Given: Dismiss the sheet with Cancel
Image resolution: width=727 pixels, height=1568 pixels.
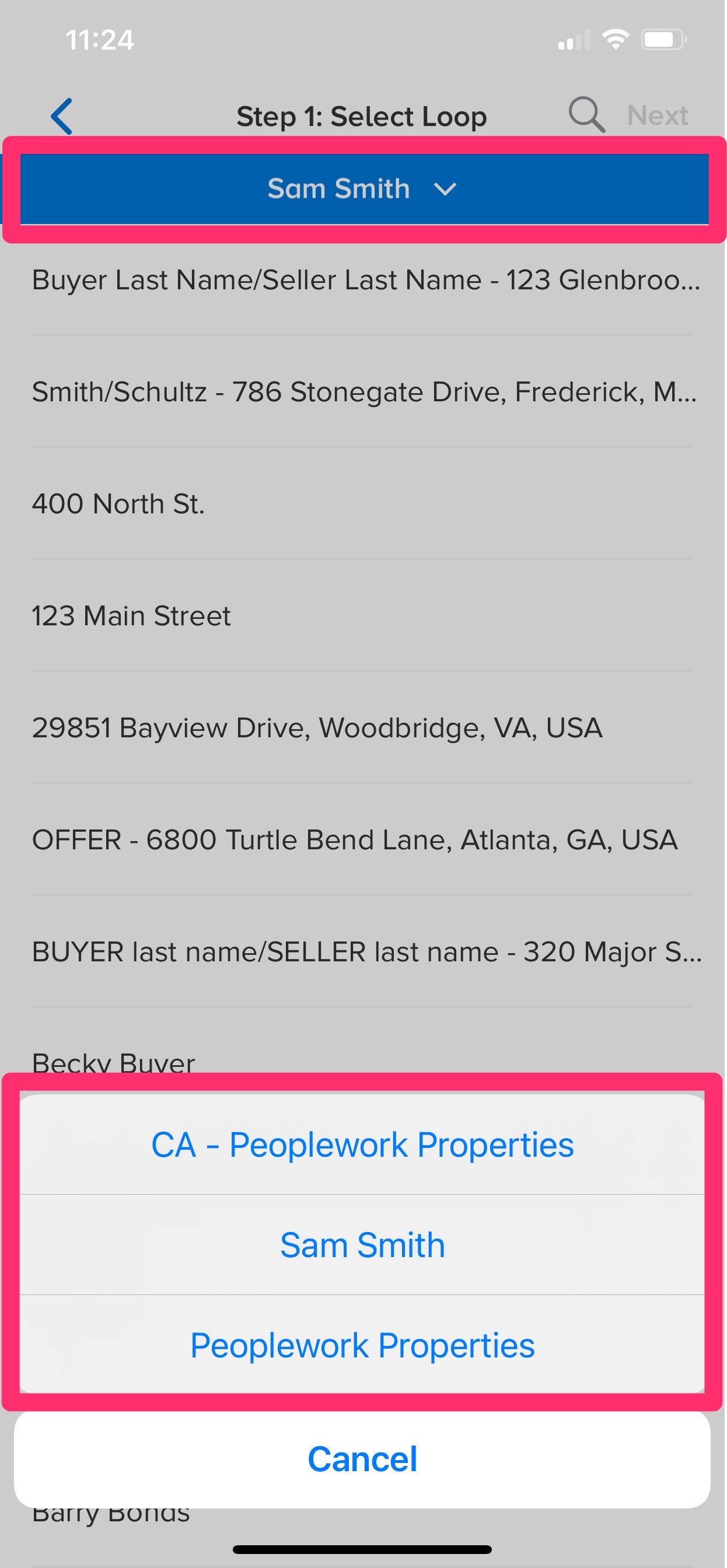Looking at the screenshot, I should point(362,1459).
